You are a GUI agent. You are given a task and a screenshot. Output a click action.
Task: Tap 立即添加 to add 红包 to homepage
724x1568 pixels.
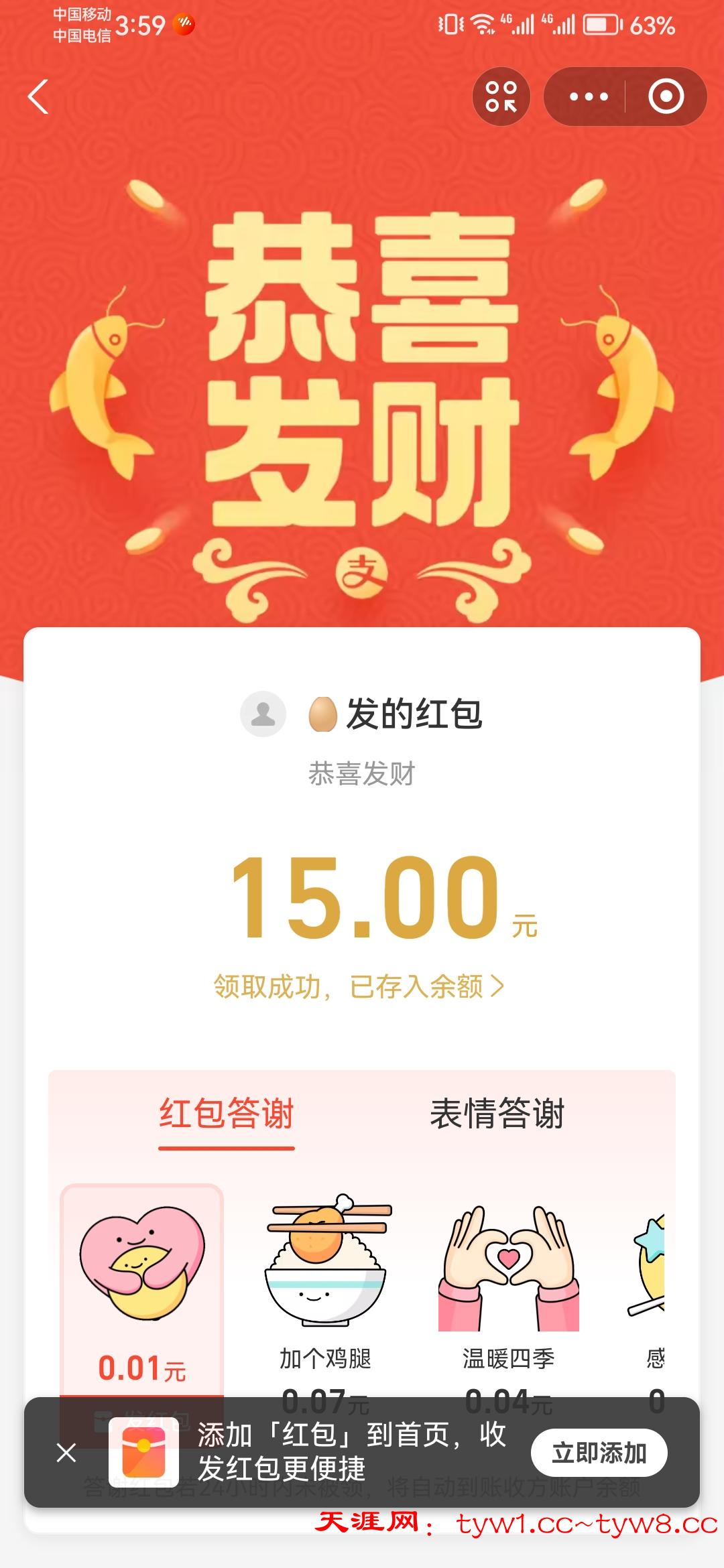(x=599, y=1453)
